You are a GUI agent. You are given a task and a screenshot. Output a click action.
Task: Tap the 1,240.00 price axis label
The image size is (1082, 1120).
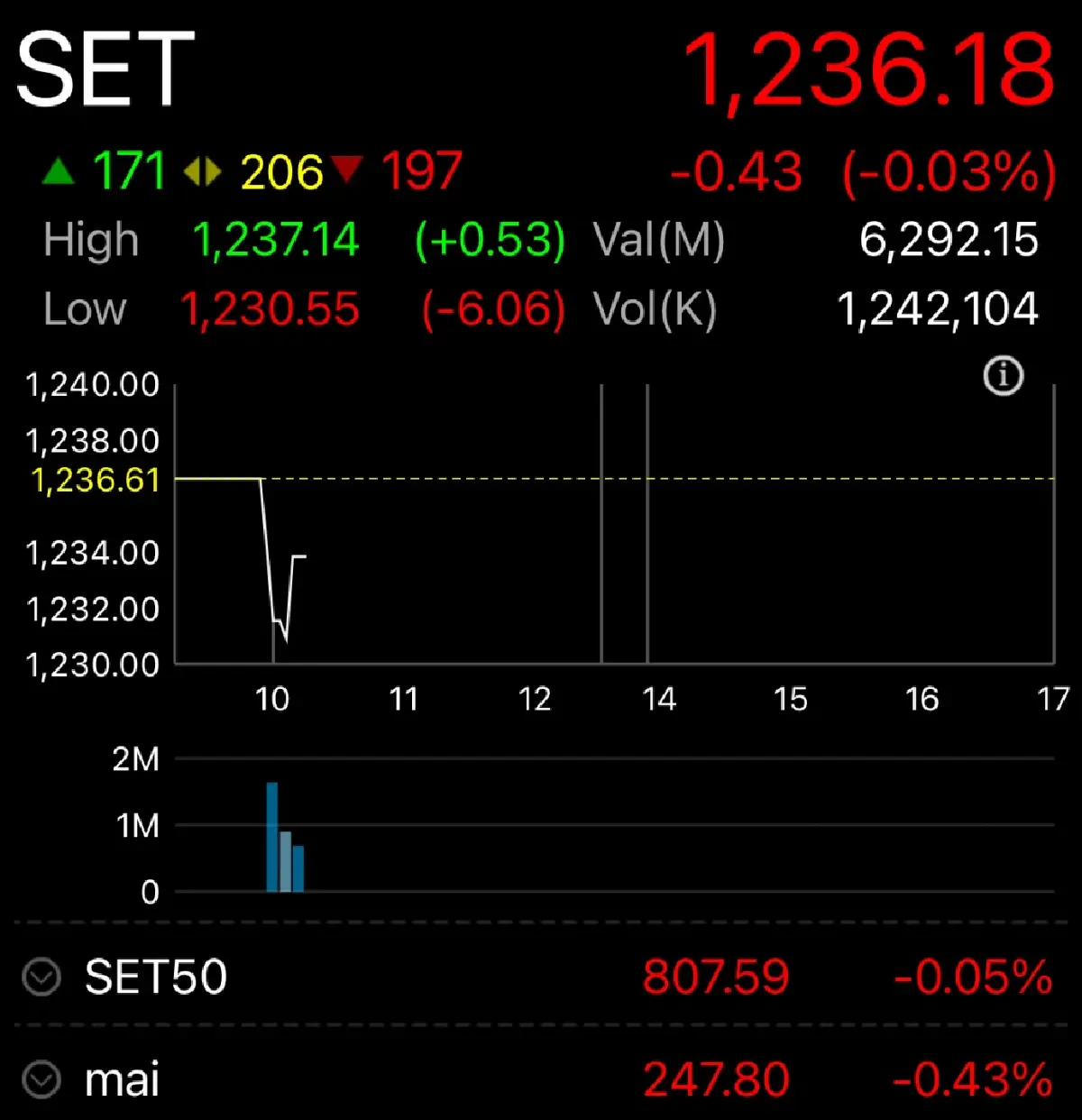pyautogui.click(x=94, y=384)
